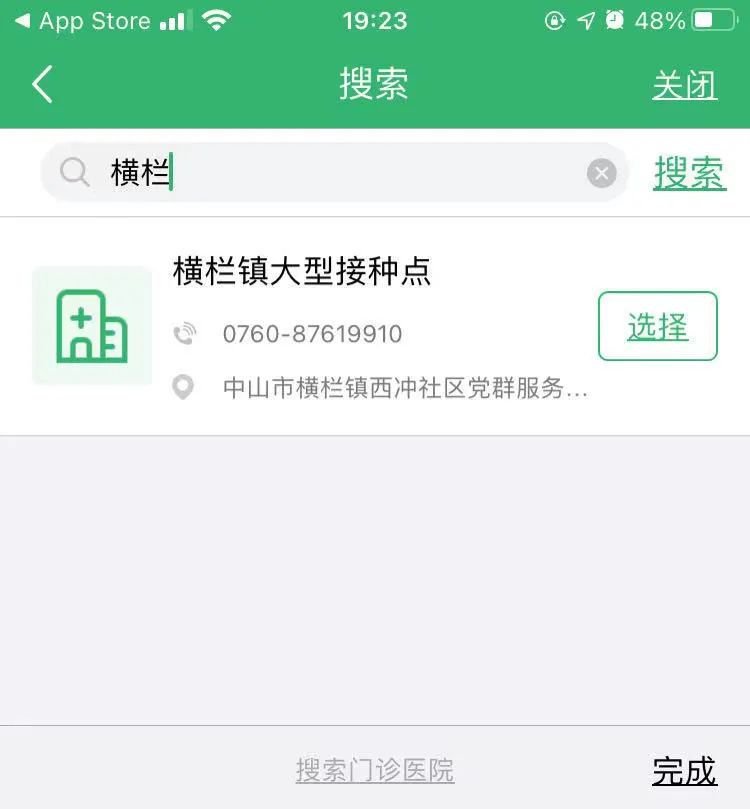The width and height of the screenshot is (750, 809).
Task: Open the 搜索门诊医院 link
Action: (375, 770)
